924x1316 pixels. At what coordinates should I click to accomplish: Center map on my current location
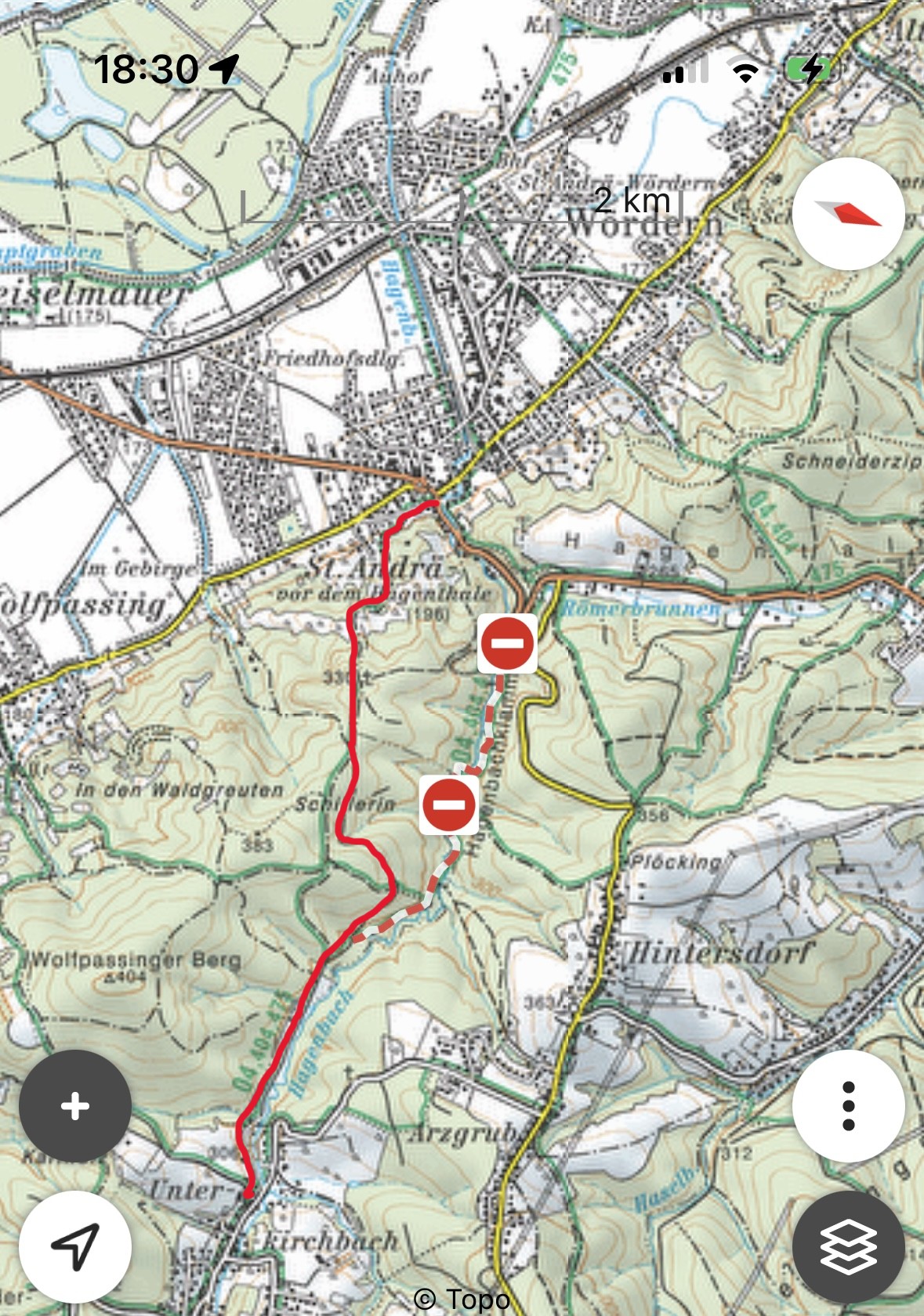[75, 1246]
